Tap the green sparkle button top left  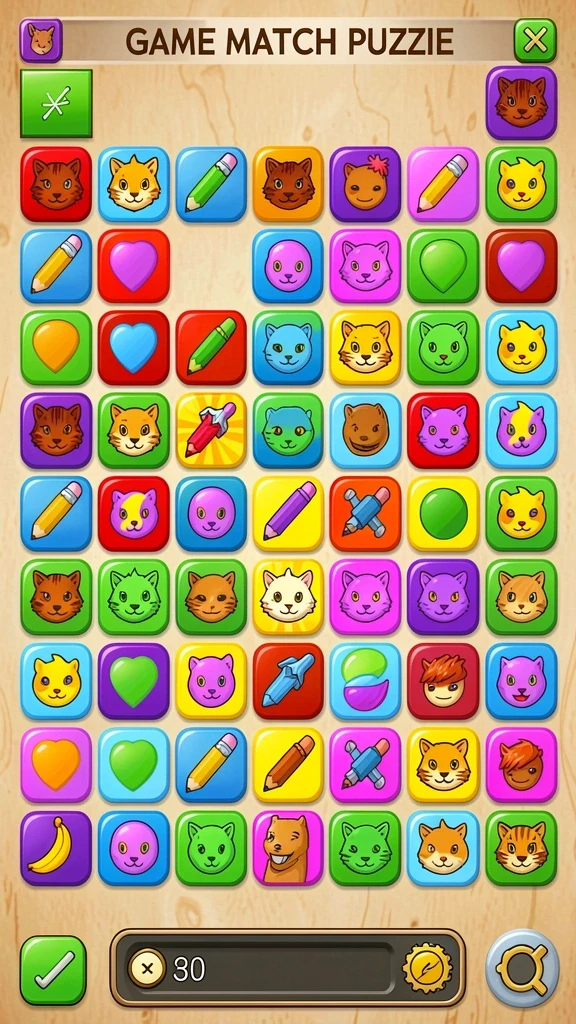[56, 103]
